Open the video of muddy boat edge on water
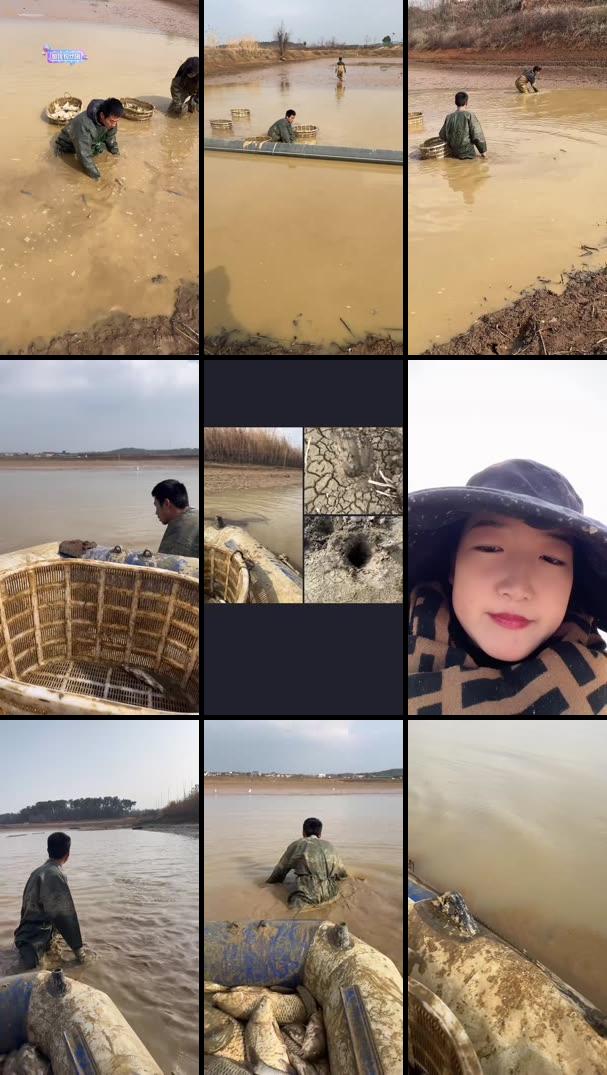The width and height of the screenshot is (607, 1075). pos(508,897)
